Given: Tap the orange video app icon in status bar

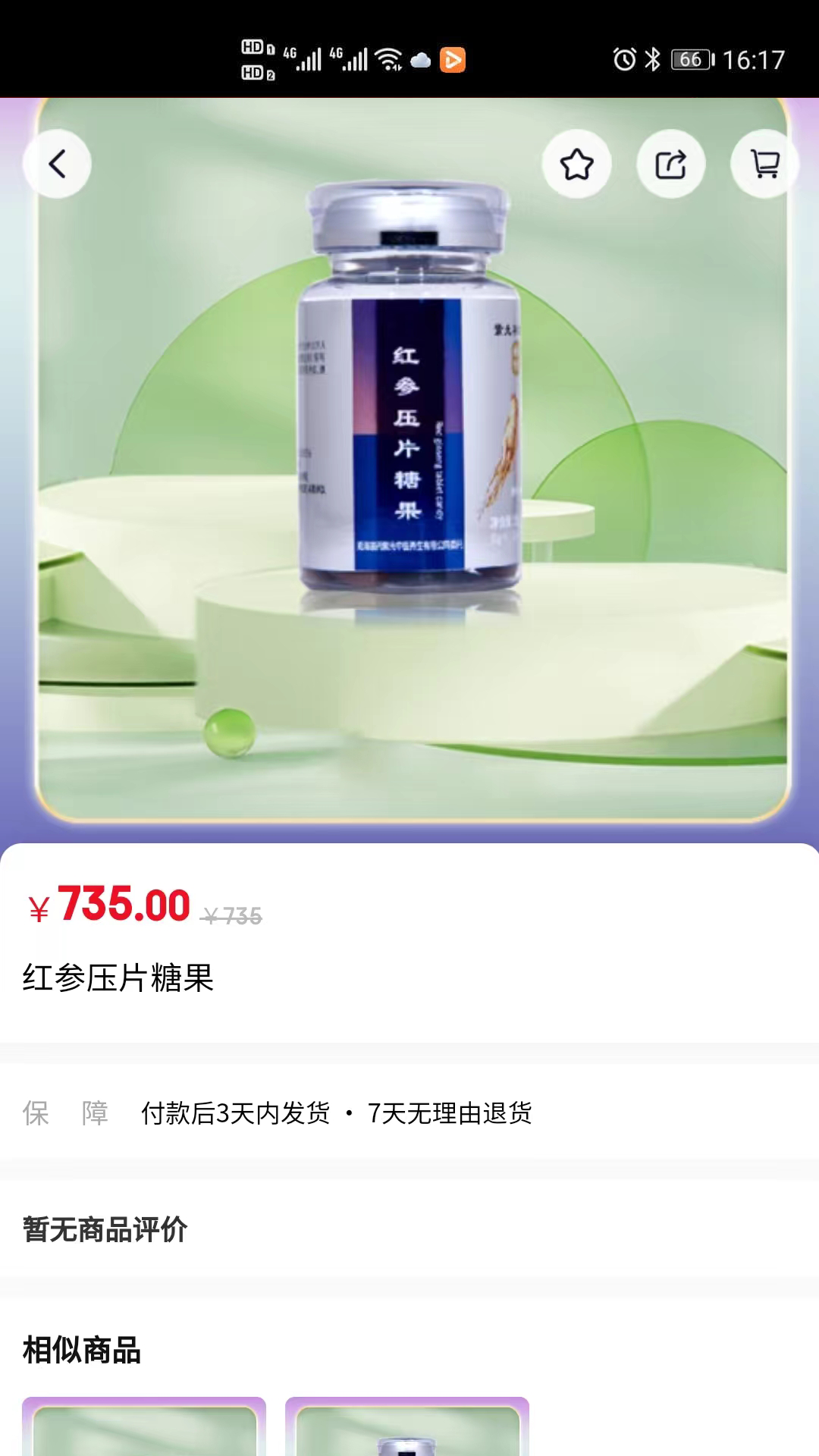Looking at the screenshot, I should point(453,61).
